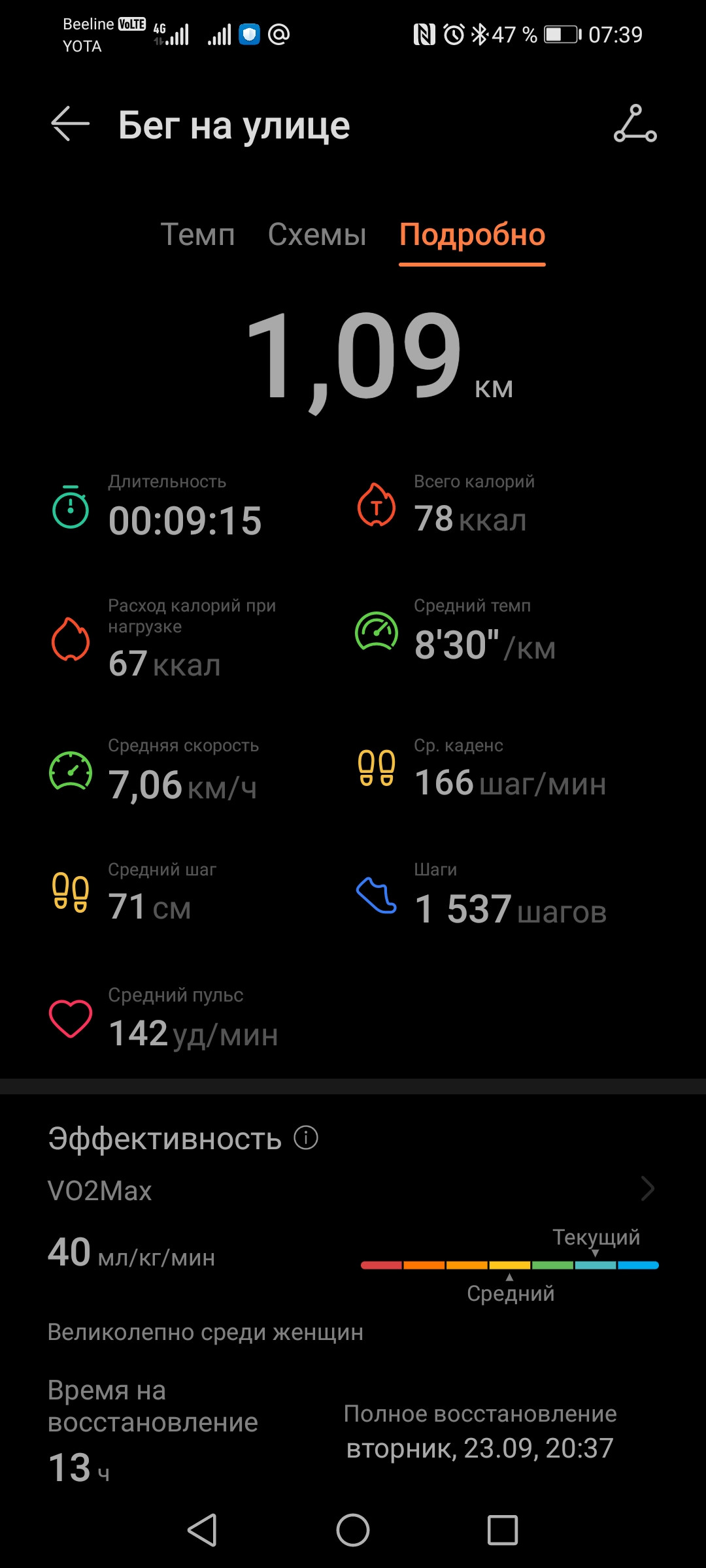Open info icon next to Эффективность

click(306, 1137)
